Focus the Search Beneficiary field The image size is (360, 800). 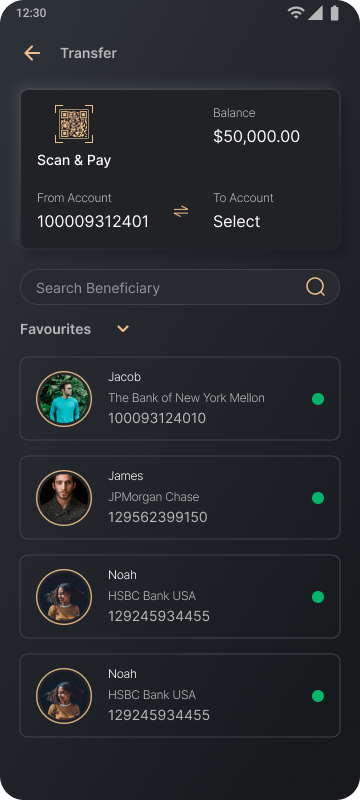tap(180, 287)
